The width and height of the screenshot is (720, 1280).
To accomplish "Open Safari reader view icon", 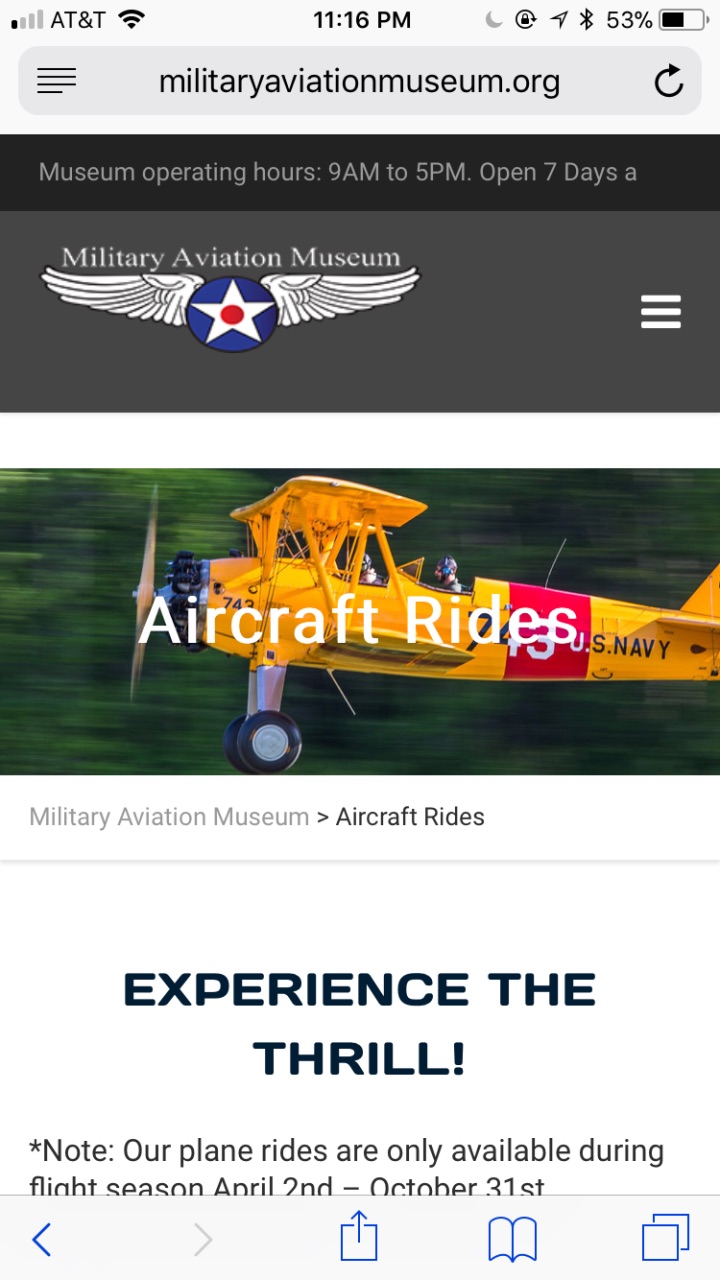I will [x=56, y=81].
